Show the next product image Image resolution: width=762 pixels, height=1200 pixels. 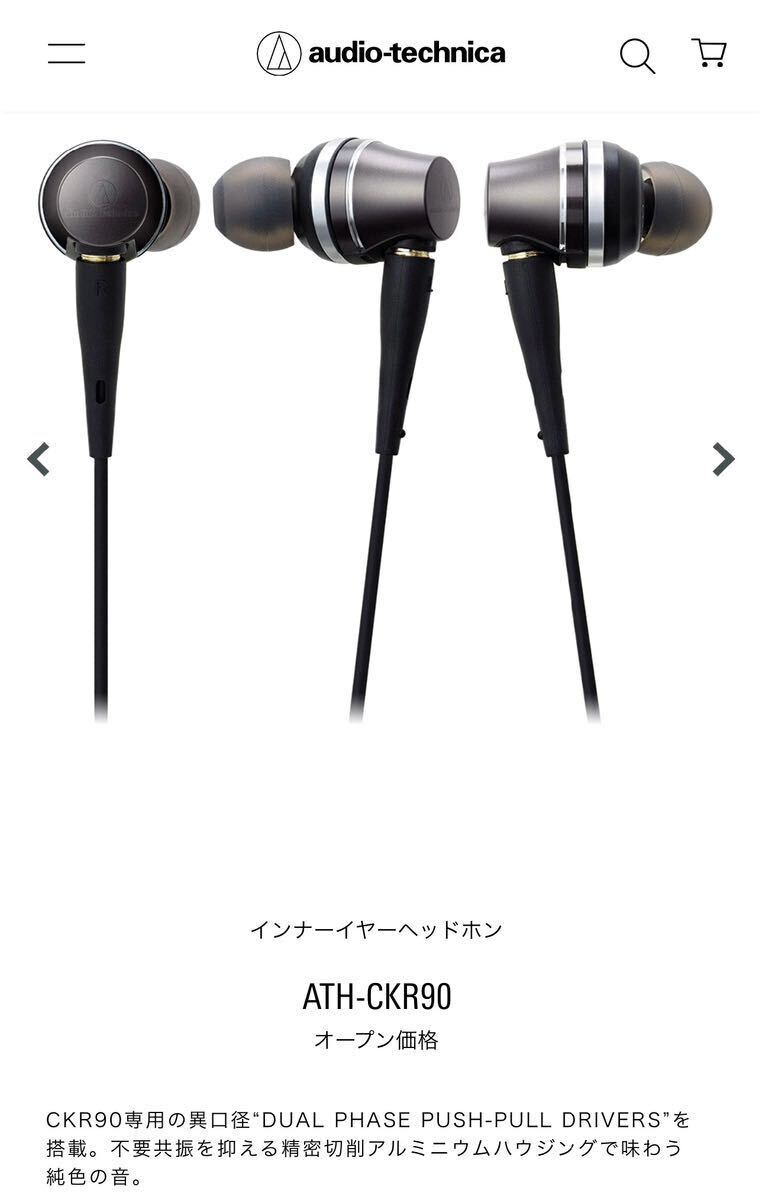pyautogui.click(x=722, y=460)
